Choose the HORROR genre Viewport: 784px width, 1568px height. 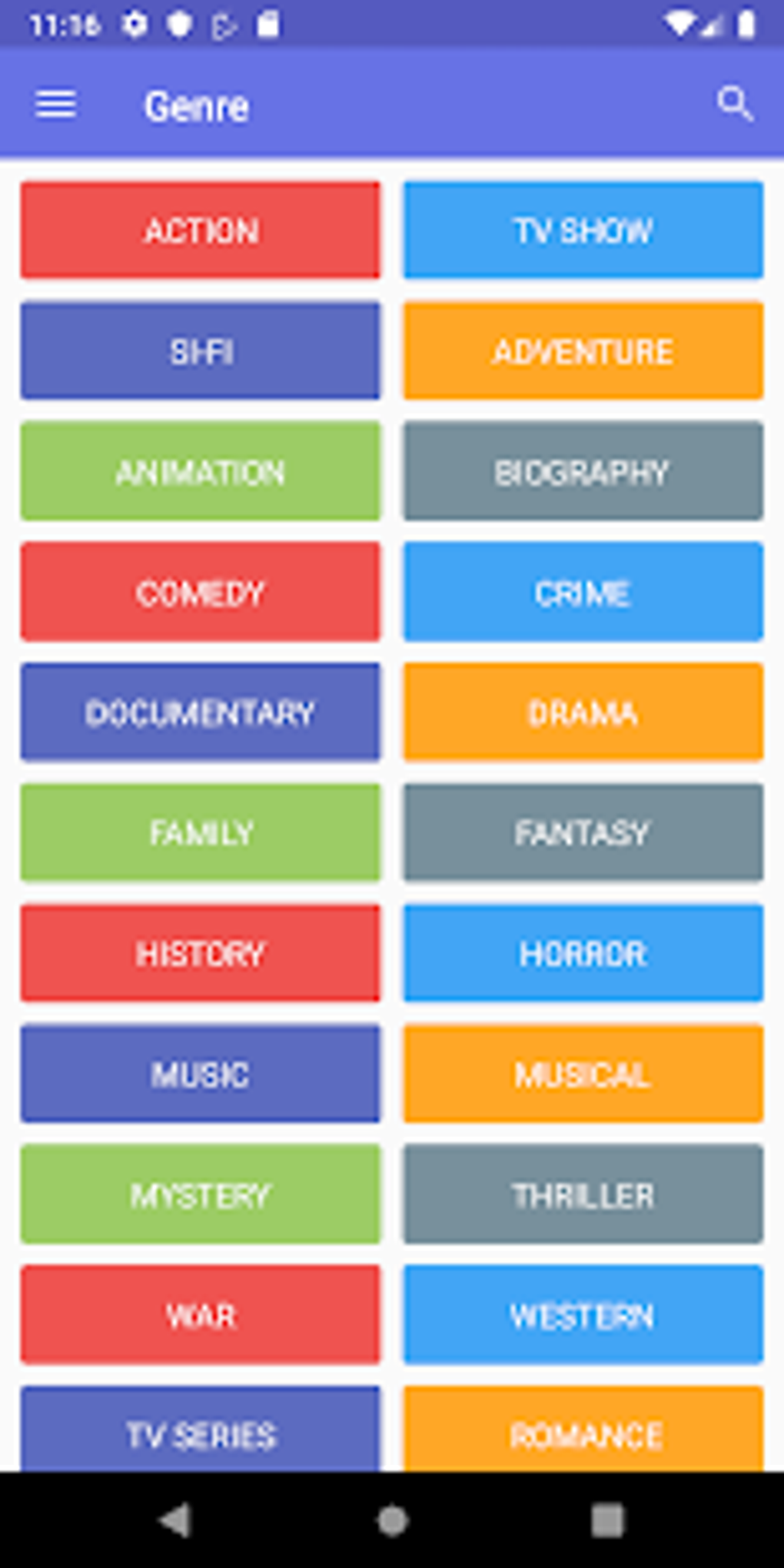[582, 953]
